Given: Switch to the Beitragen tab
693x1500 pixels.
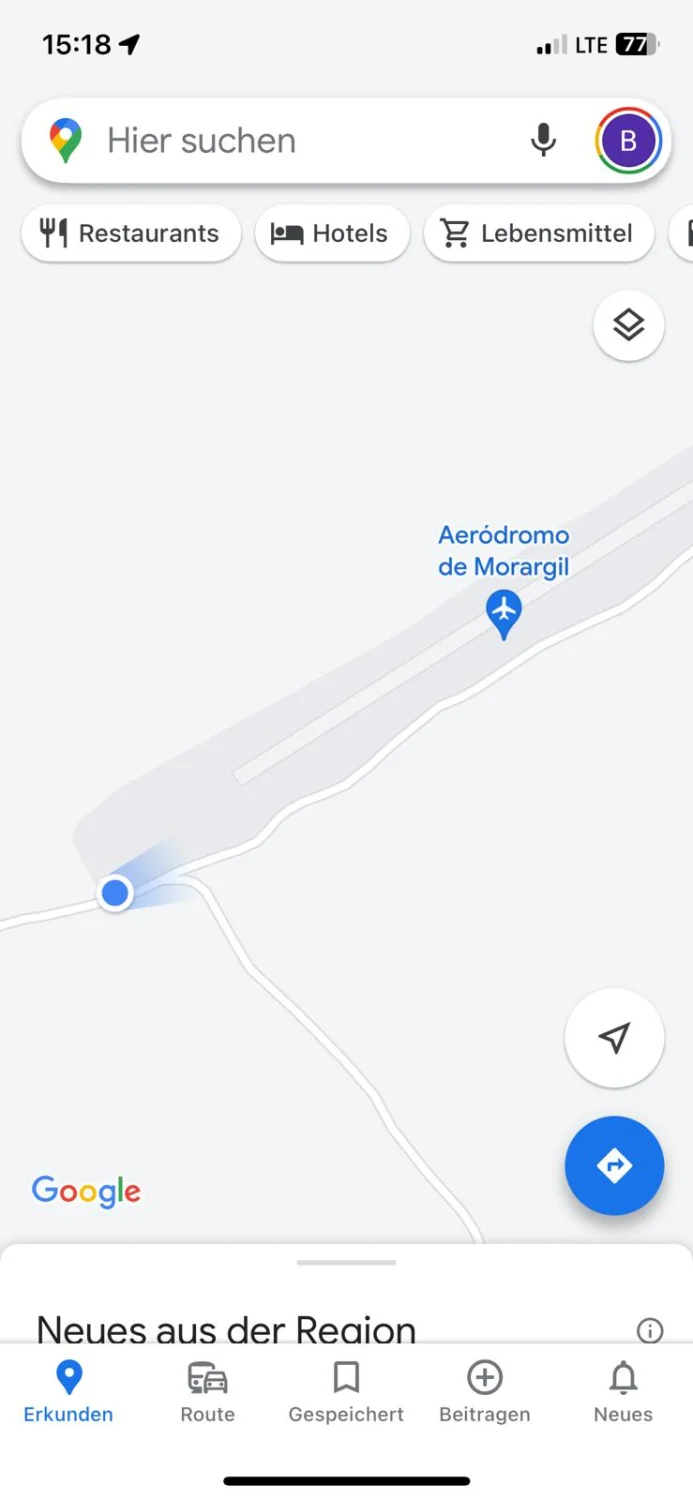Looking at the screenshot, I should coord(484,1391).
